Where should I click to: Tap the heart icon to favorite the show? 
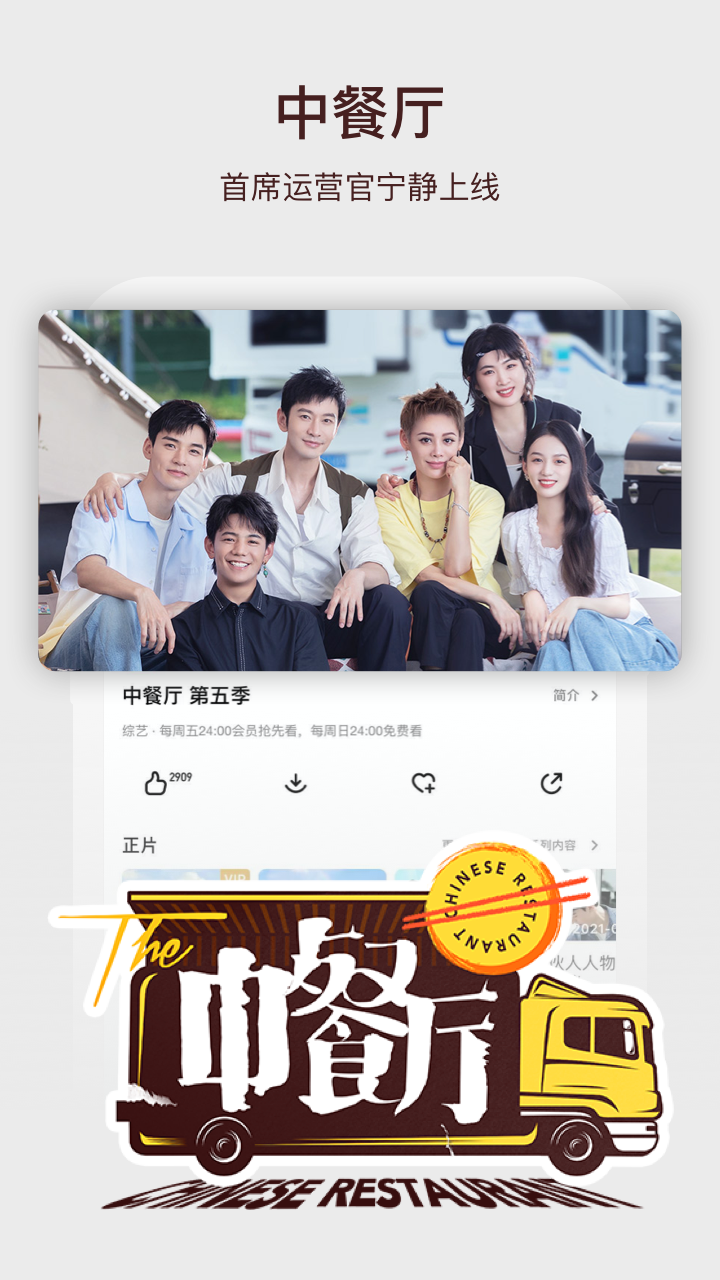pyautogui.click(x=424, y=782)
